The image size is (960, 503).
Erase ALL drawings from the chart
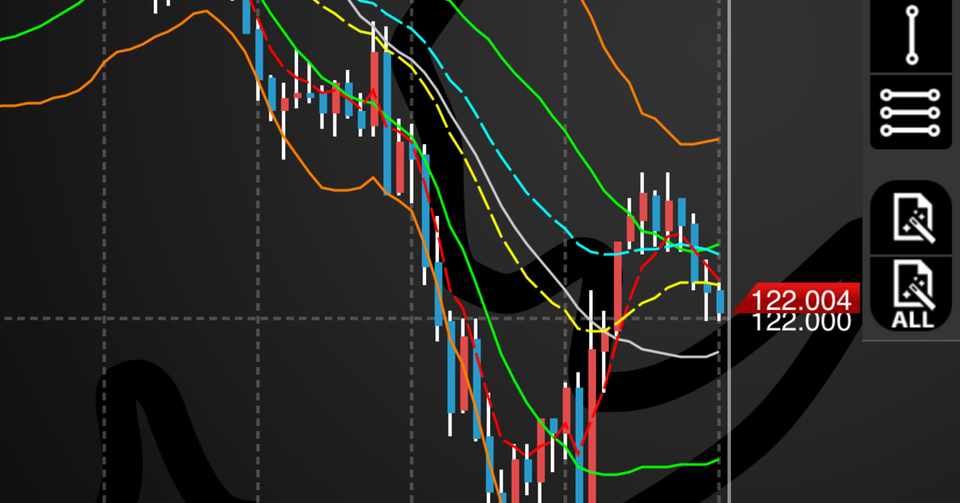pos(911,294)
